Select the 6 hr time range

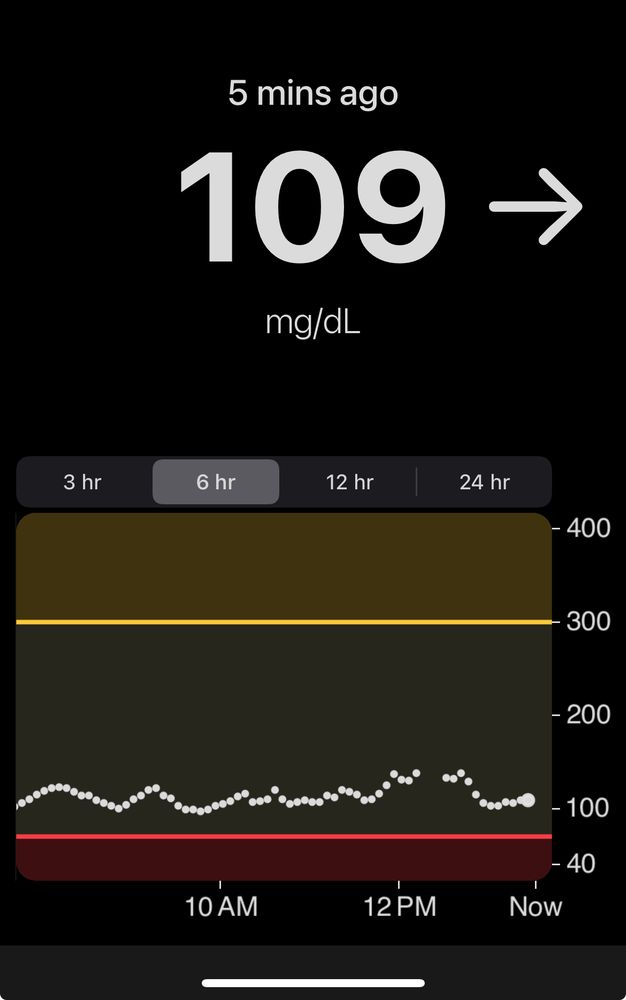[216, 482]
